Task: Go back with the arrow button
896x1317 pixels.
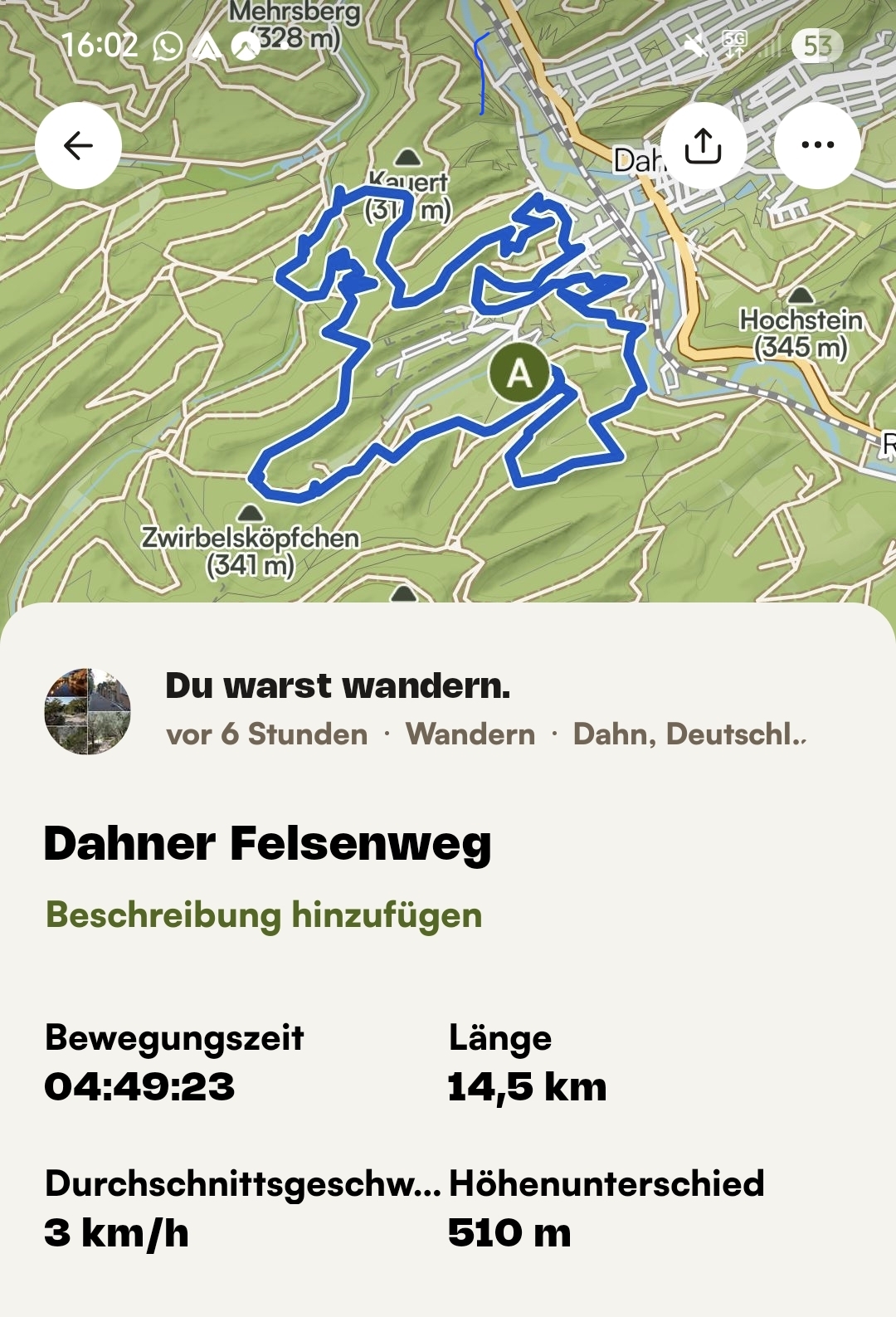Action: tap(78, 146)
